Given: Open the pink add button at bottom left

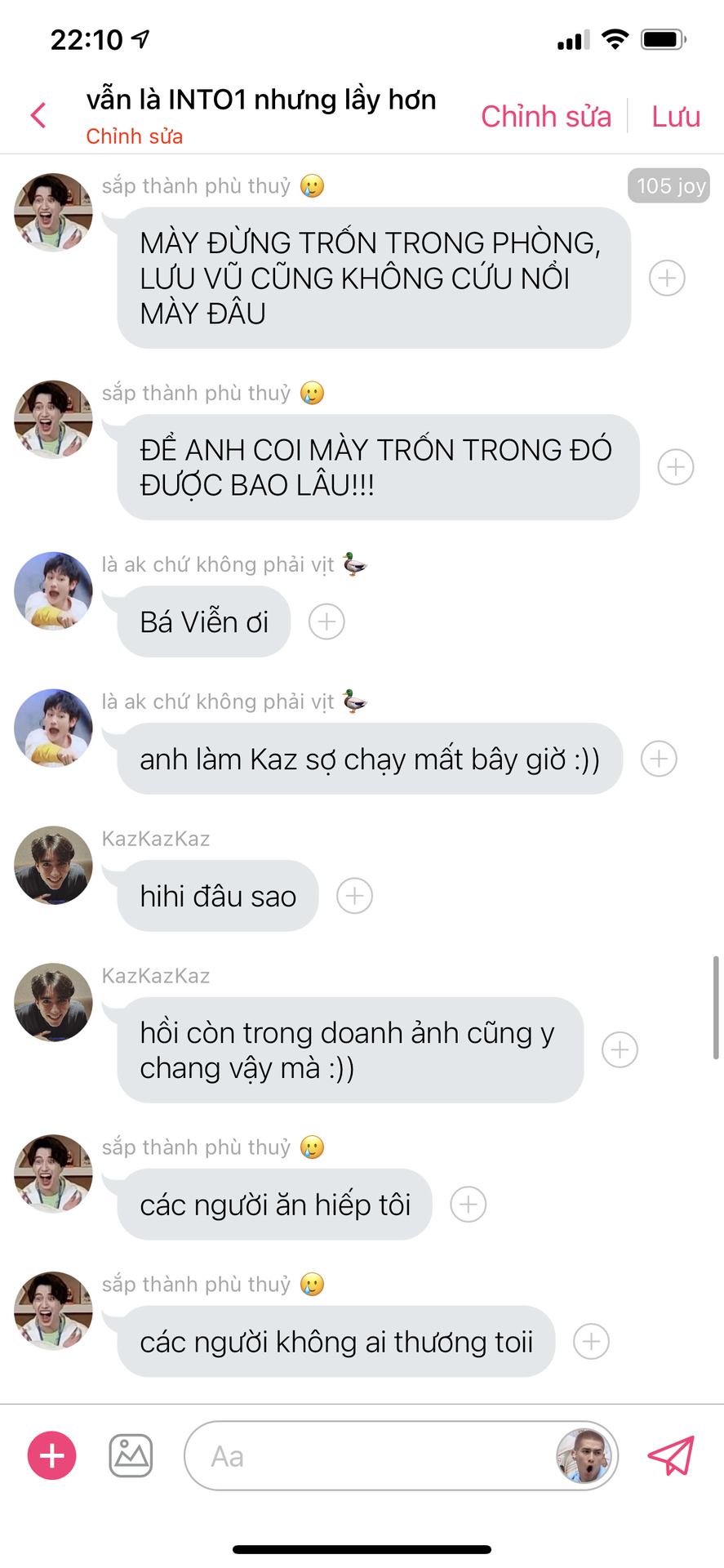Looking at the screenshot, I should pyautogui.click(x=52, y=1455).
